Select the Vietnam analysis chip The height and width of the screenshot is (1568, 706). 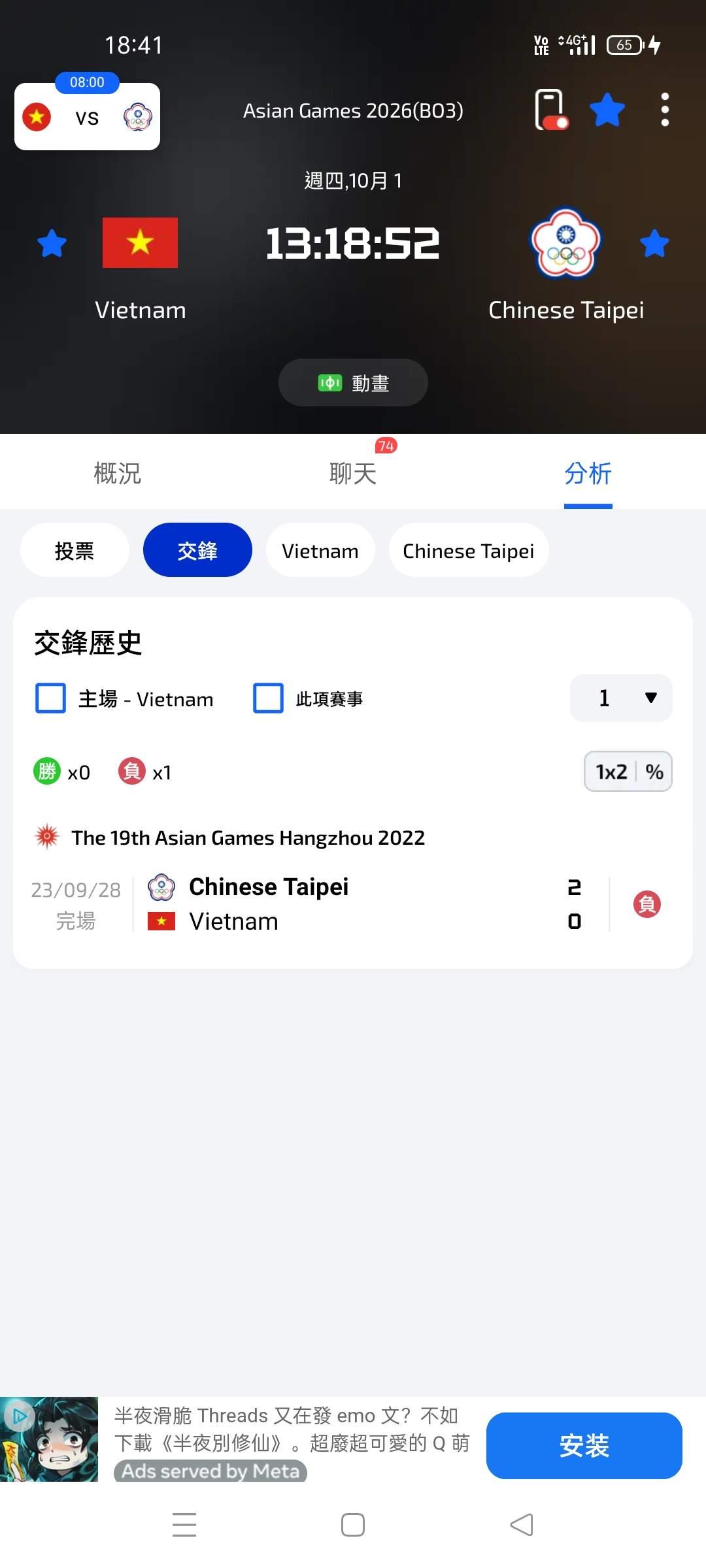(320, 550)
